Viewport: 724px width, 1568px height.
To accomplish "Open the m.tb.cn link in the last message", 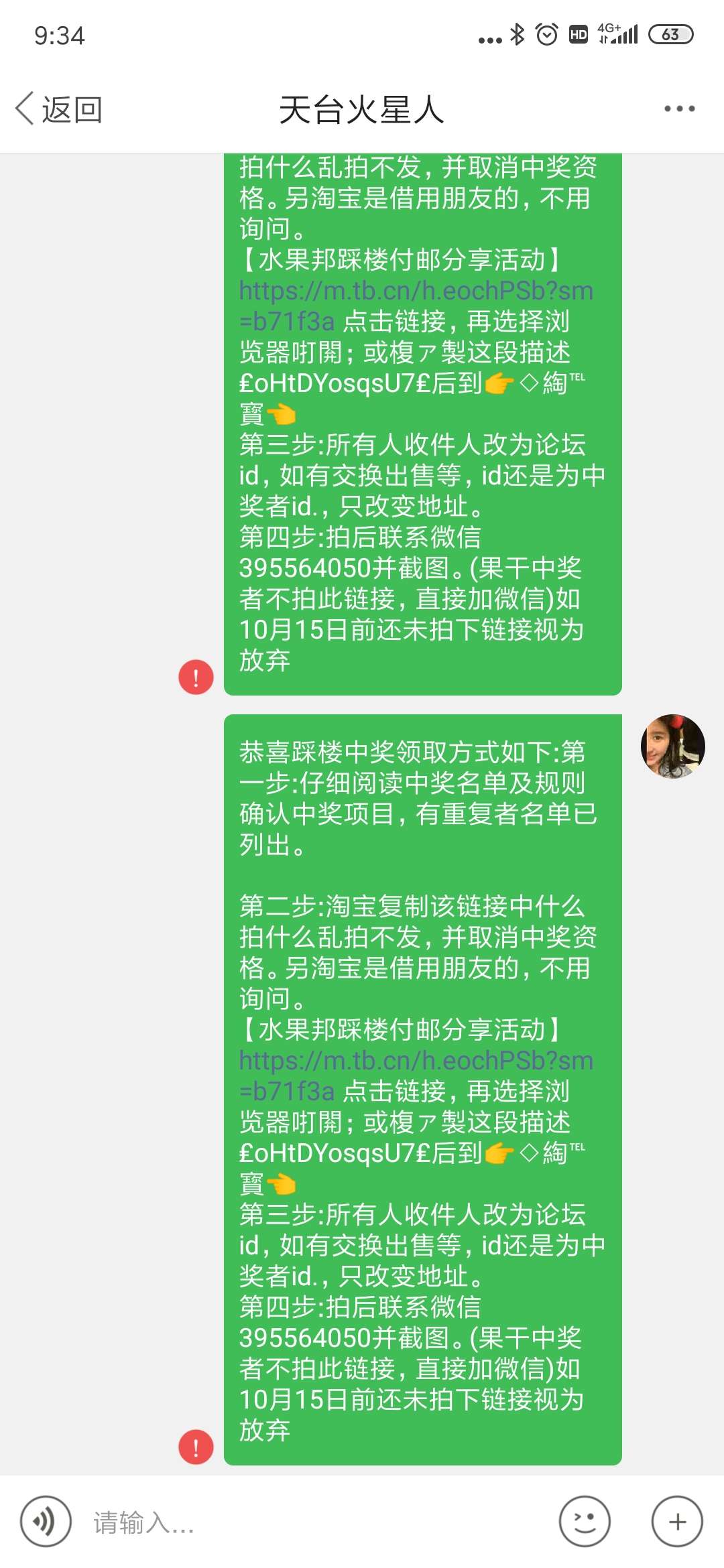I will 416,1075.
